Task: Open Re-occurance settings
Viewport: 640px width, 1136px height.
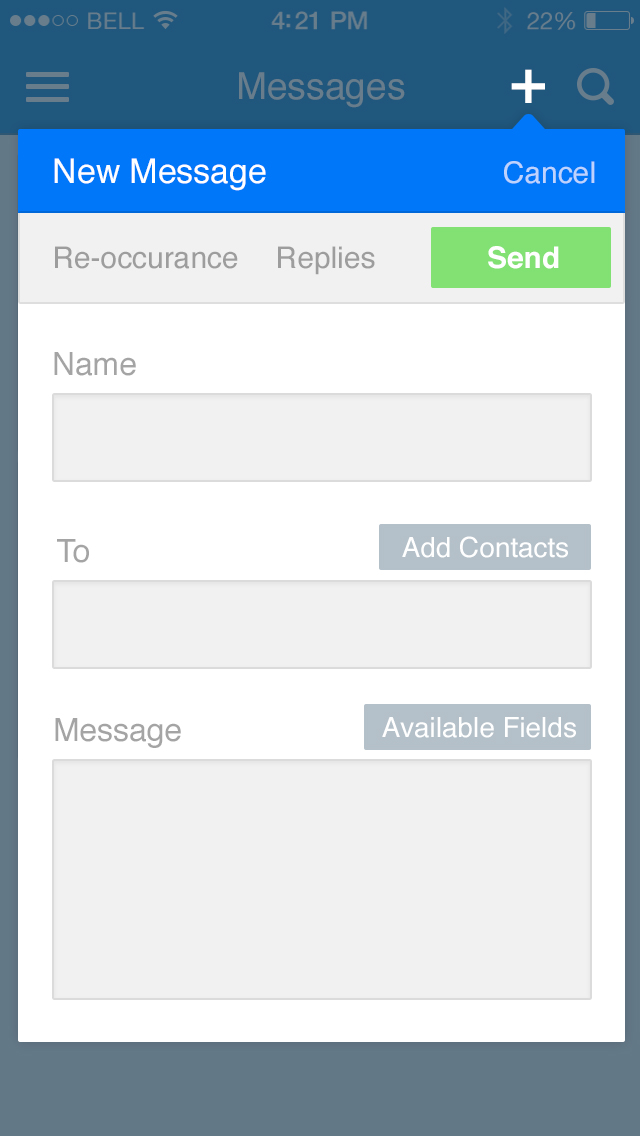Action: 145,258
